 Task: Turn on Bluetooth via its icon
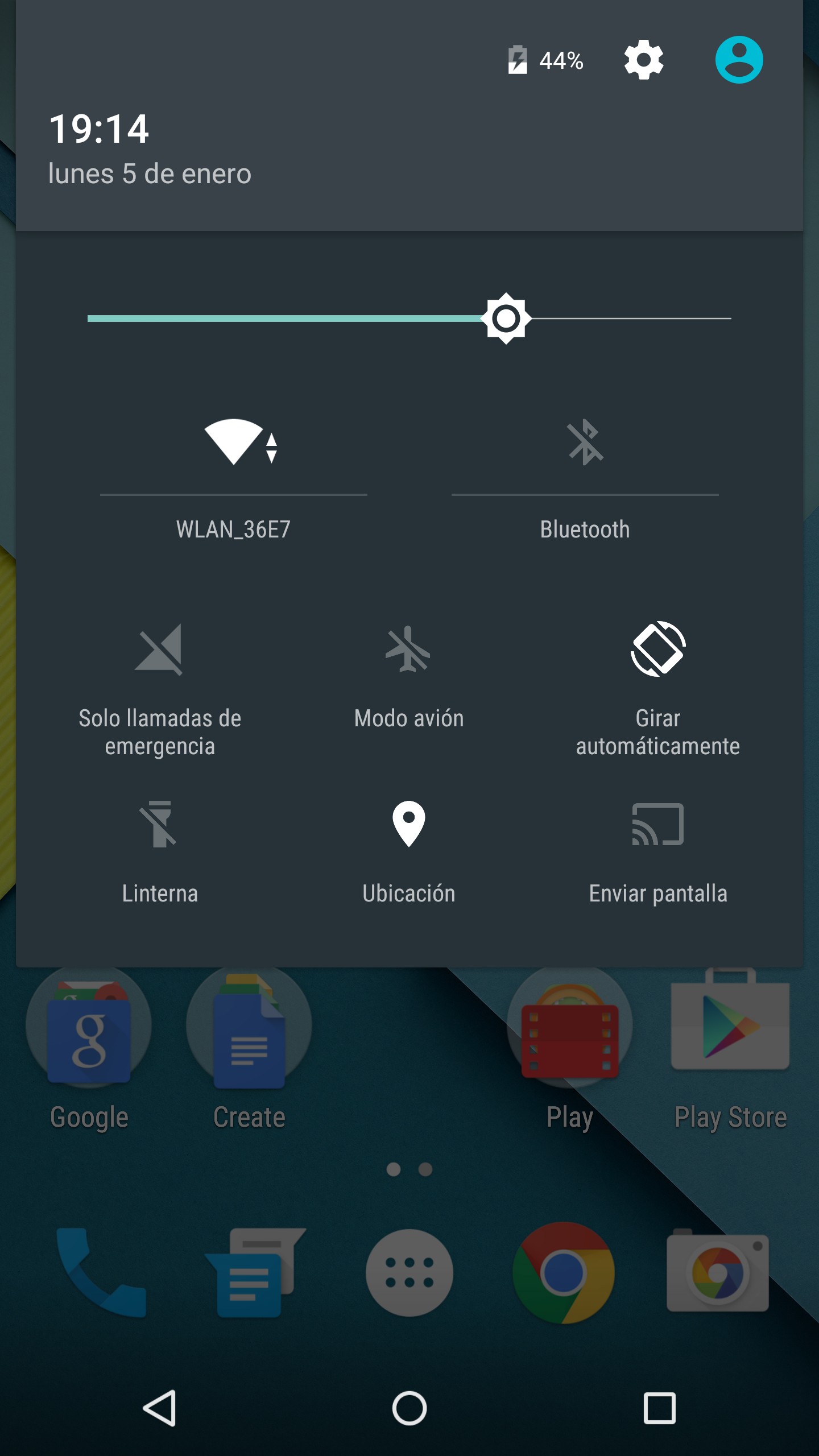[585, 442]
